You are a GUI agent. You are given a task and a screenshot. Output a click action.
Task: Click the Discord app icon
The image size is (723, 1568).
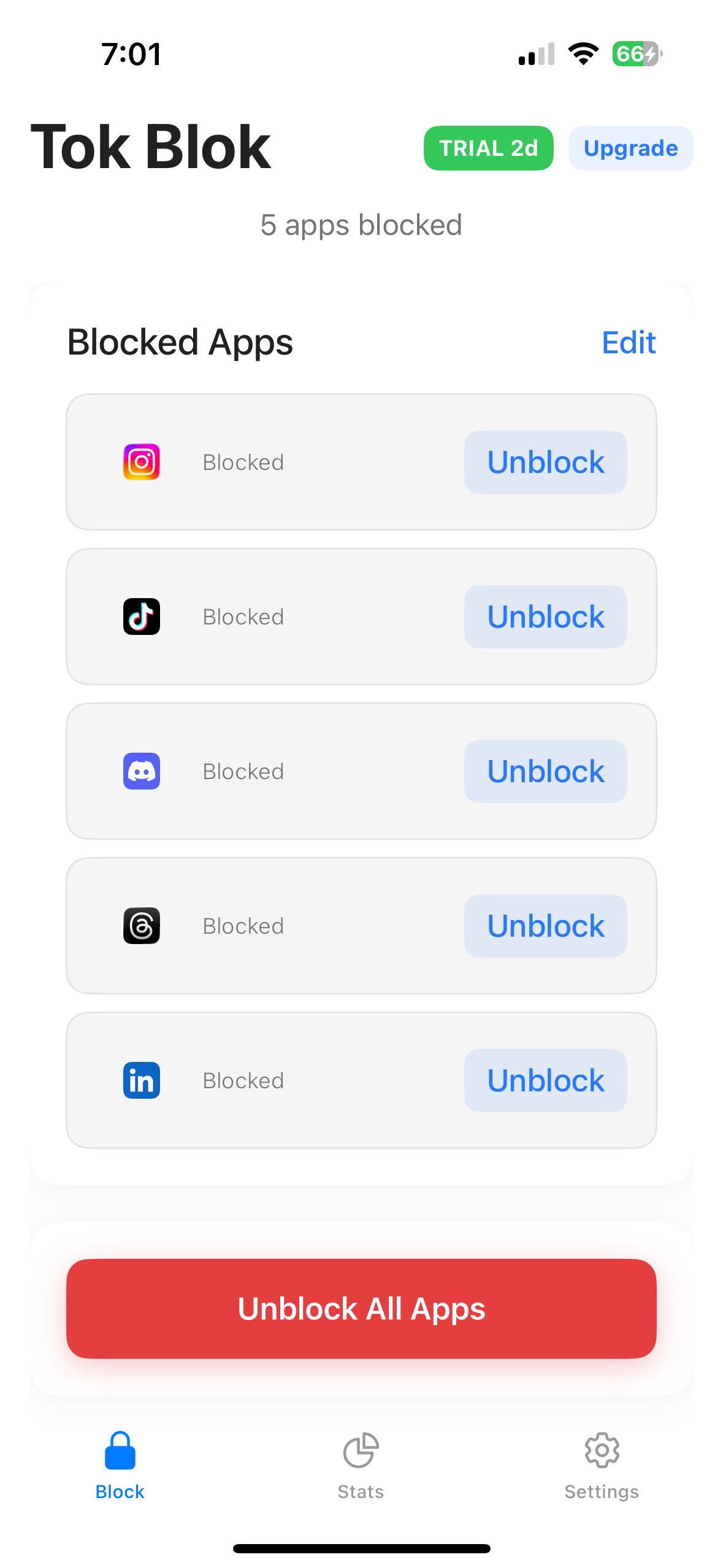pos(141,771)
